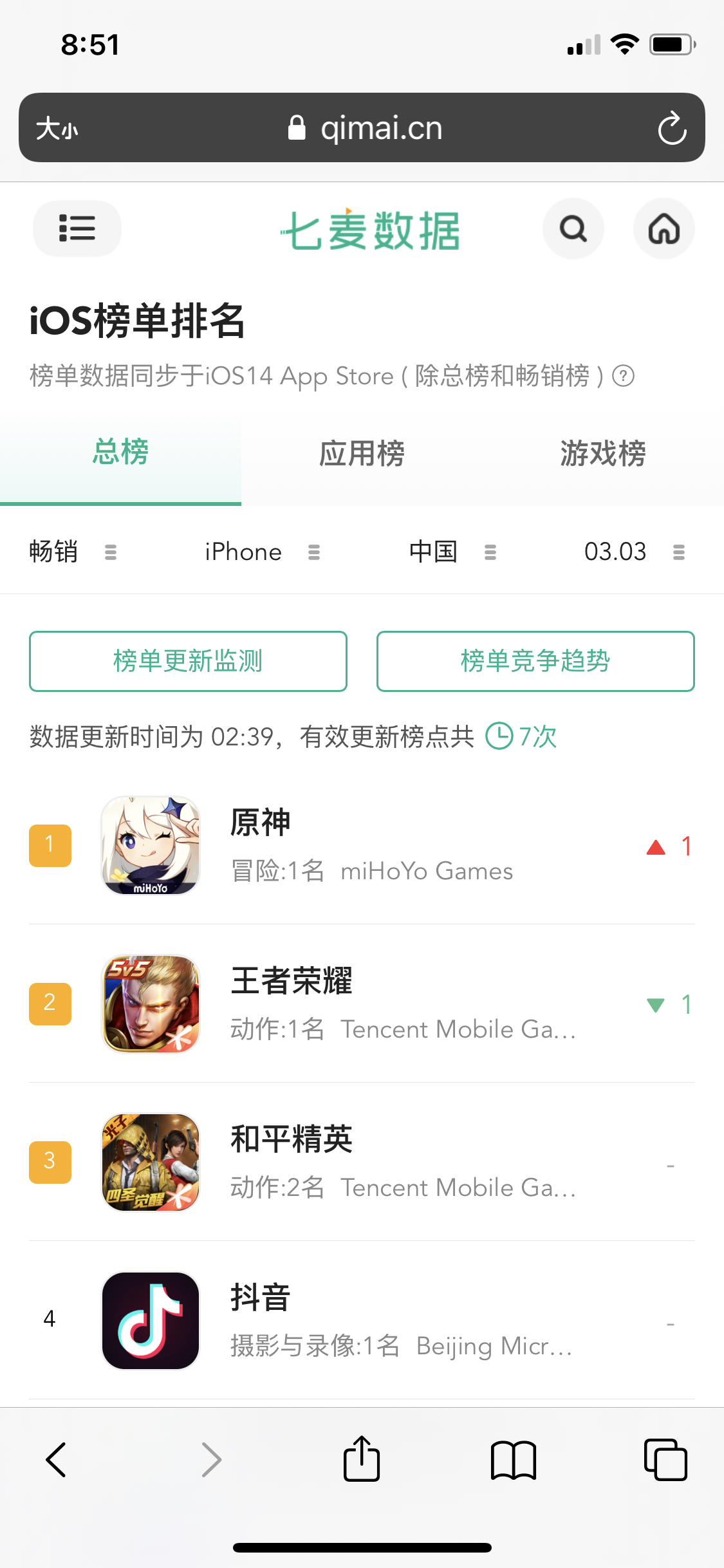Open the search icon

pos(573,229)
